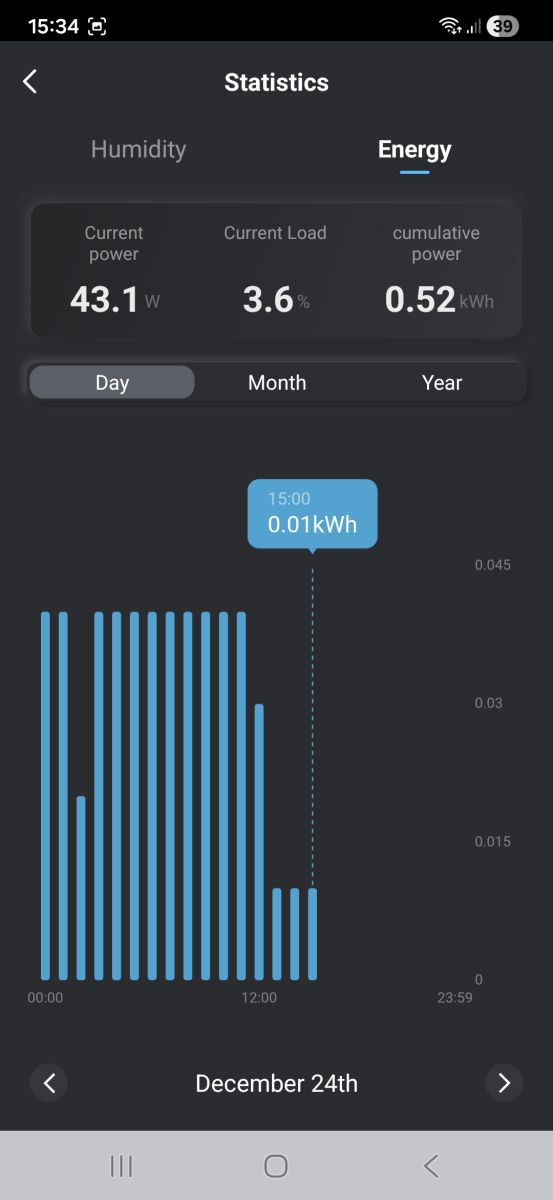553x1200 pixels.
Task: Show the Day energy view
Action: (x=112, y=383)
